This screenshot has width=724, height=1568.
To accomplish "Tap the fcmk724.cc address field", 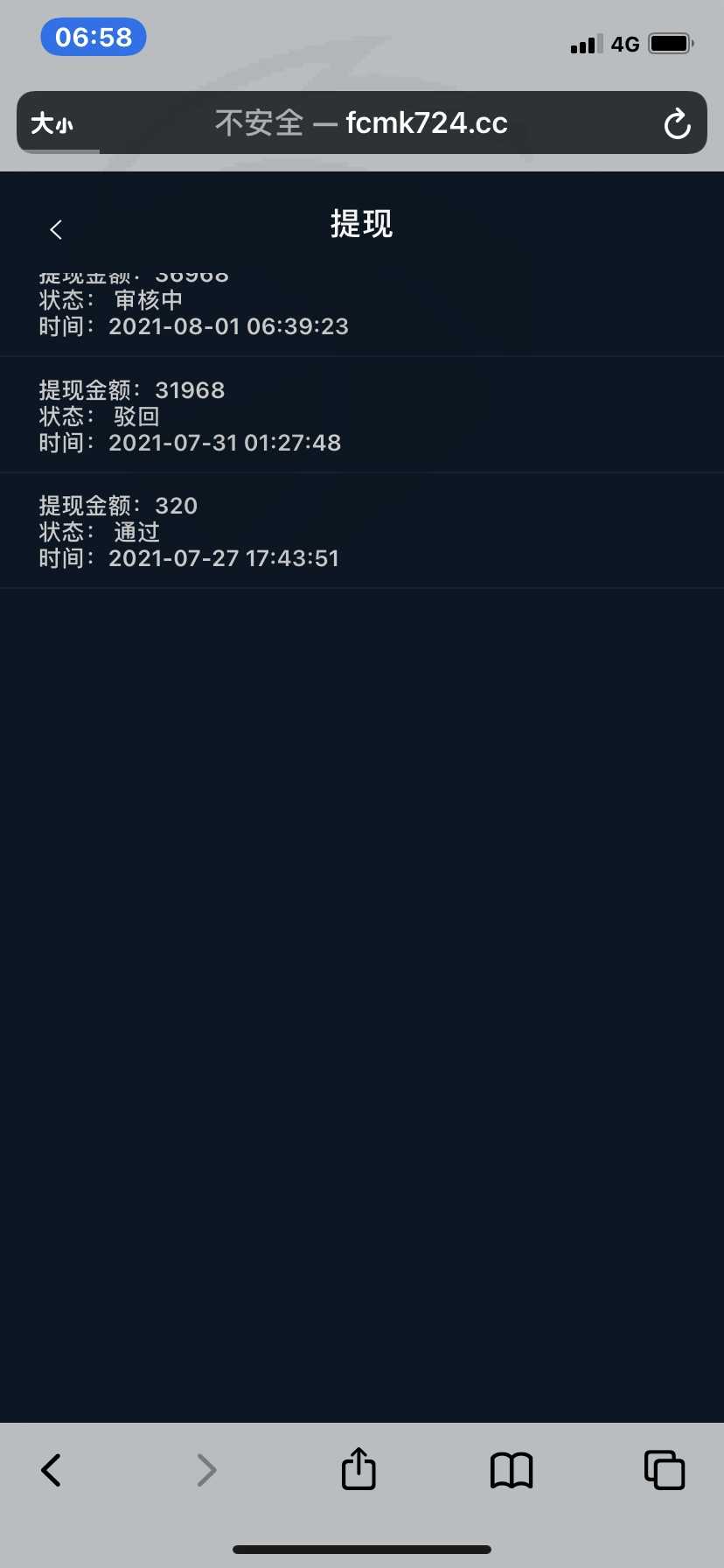I will pos(361,122).
